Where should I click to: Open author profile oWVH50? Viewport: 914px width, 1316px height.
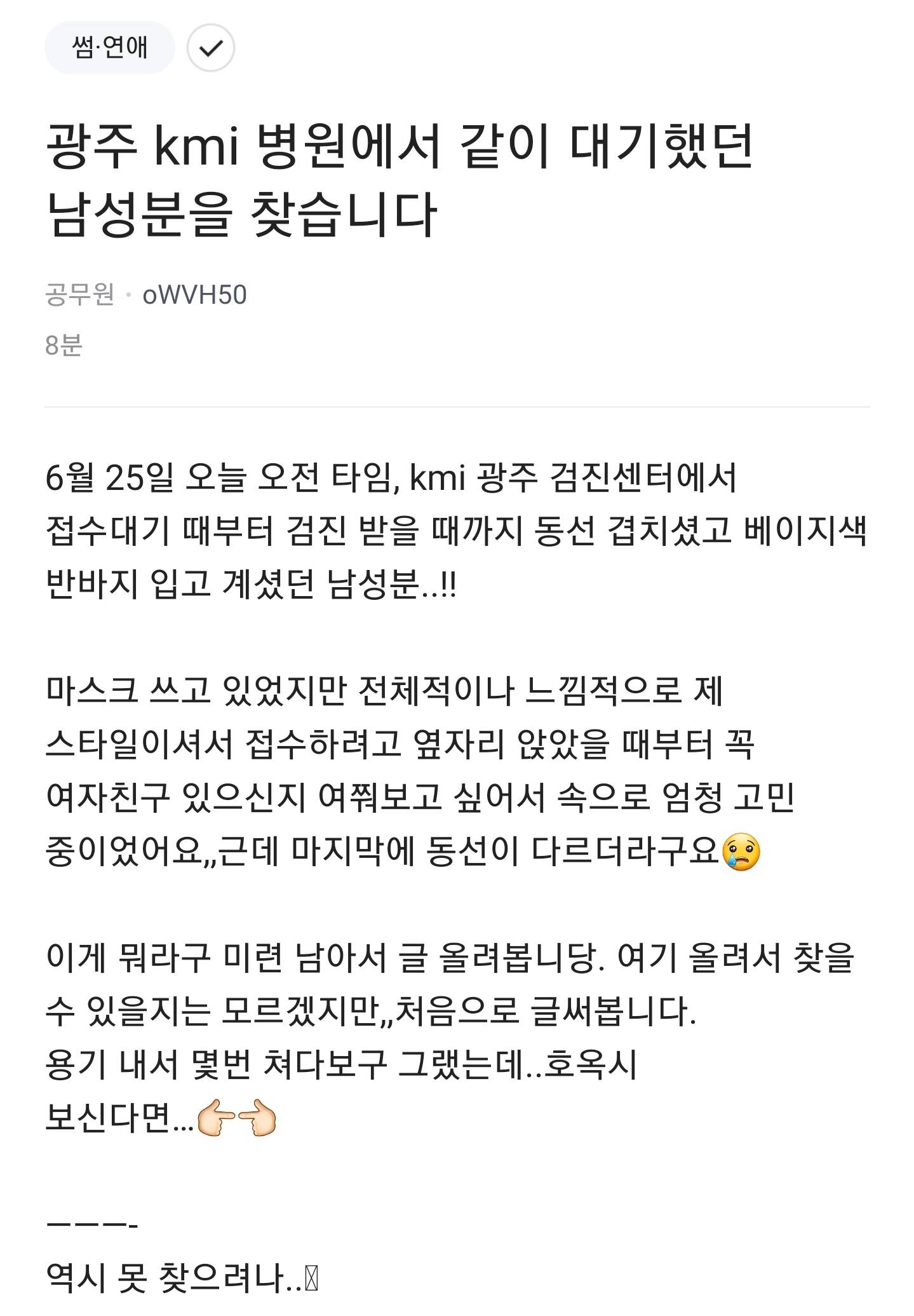(194, 295)
